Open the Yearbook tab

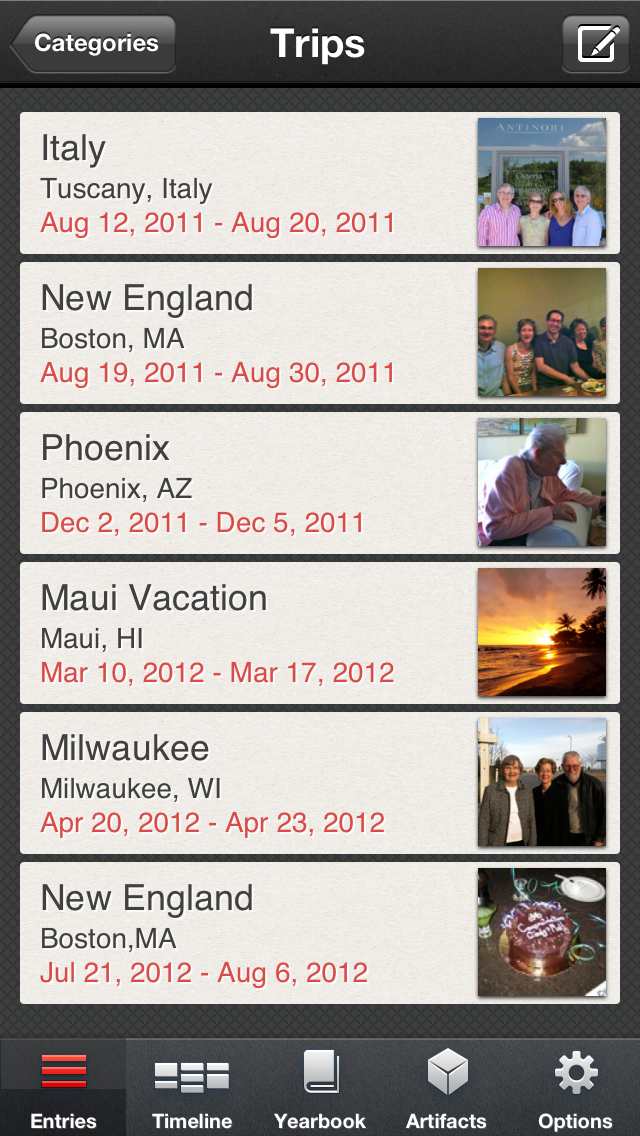tap(320, 1089)
